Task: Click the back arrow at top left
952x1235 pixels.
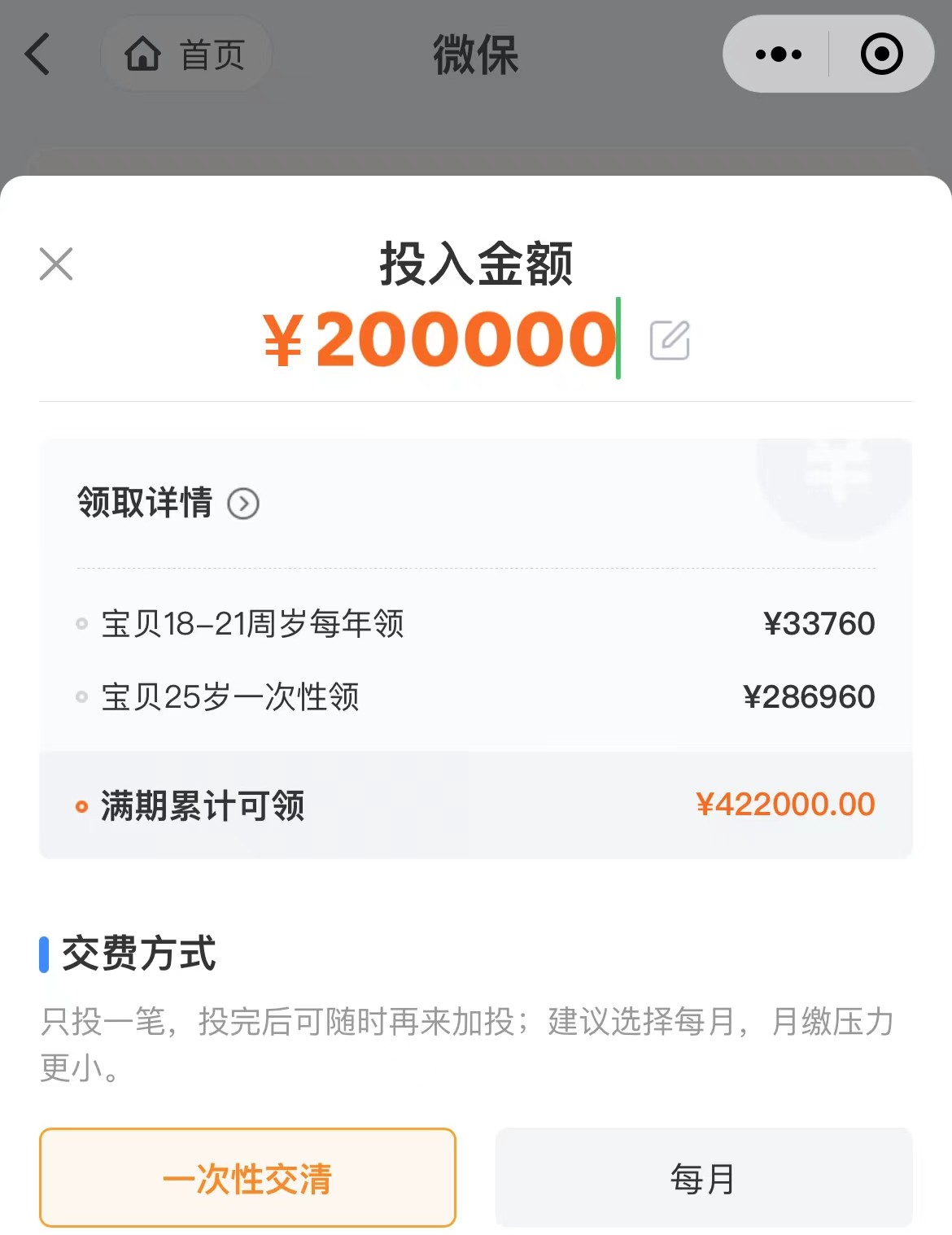Action: (35, 54)
